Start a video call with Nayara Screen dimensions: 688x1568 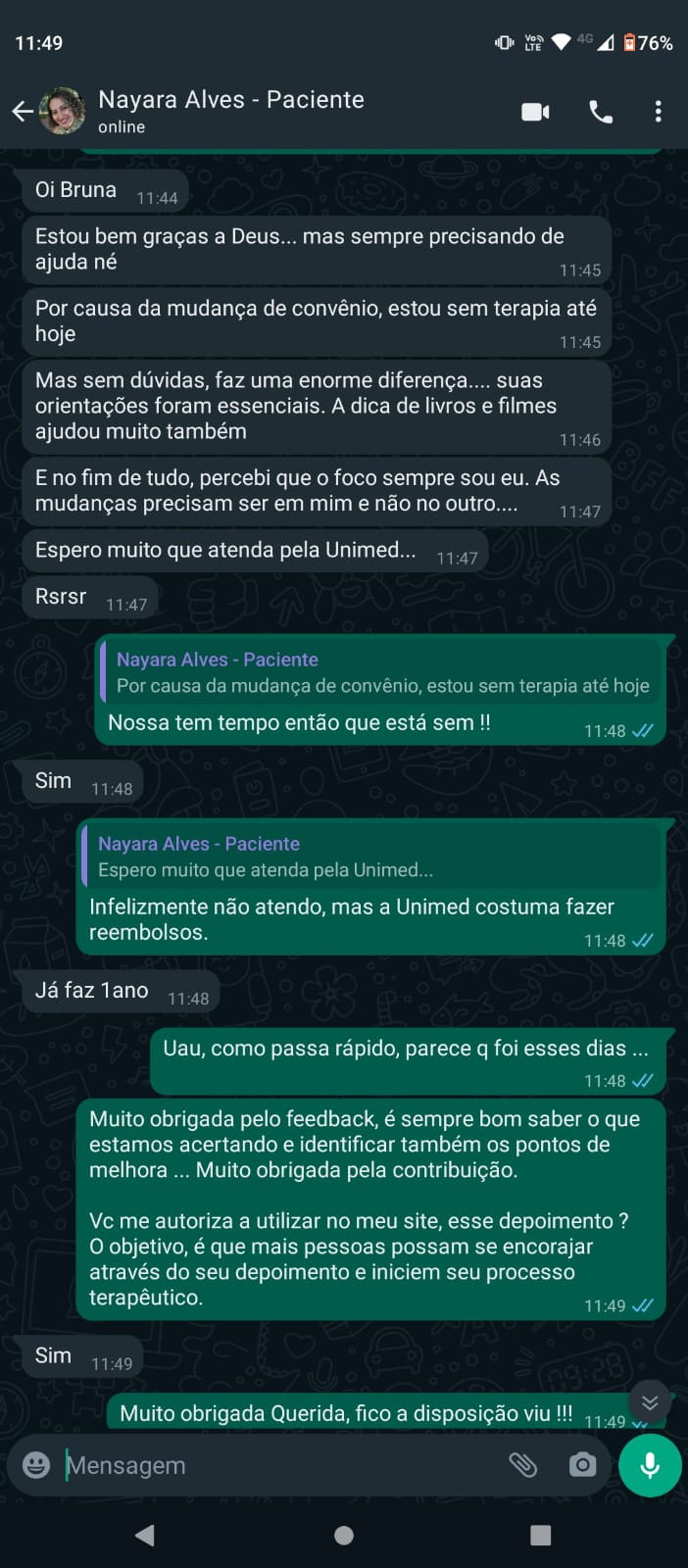[535, 112]
